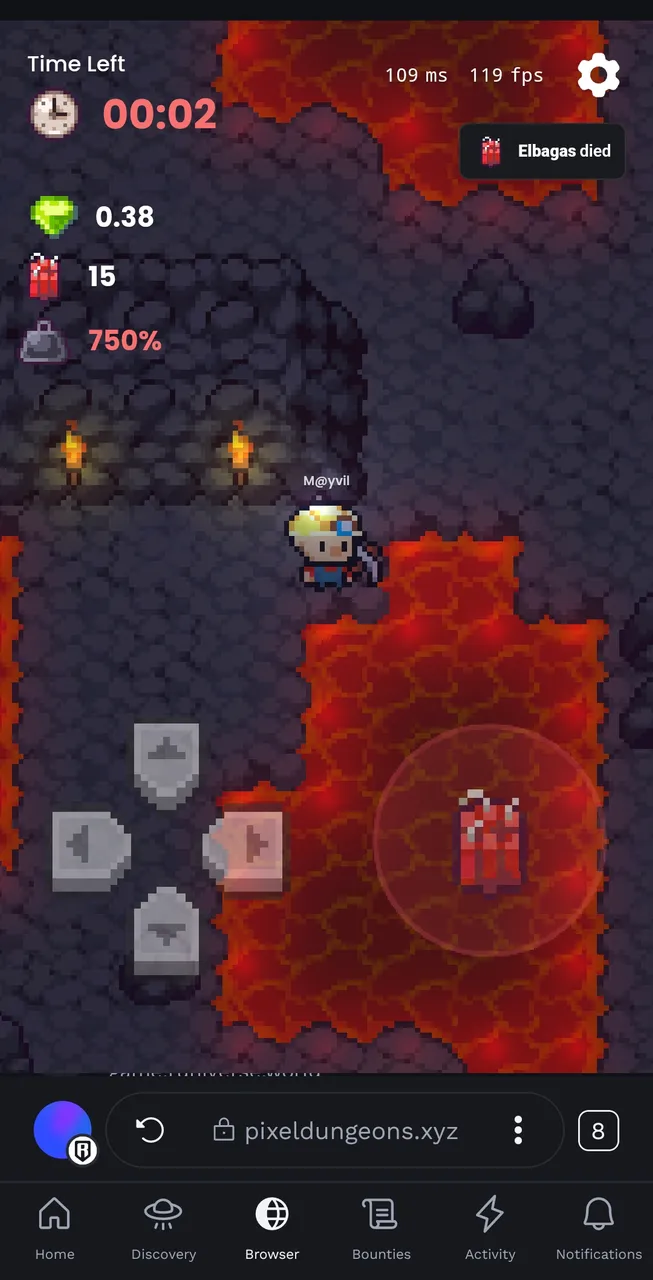Image resolution: width=653 pixels, height=1280 pixels.
Task: Switch to the Discovery tab
Action: point(163,1228)
